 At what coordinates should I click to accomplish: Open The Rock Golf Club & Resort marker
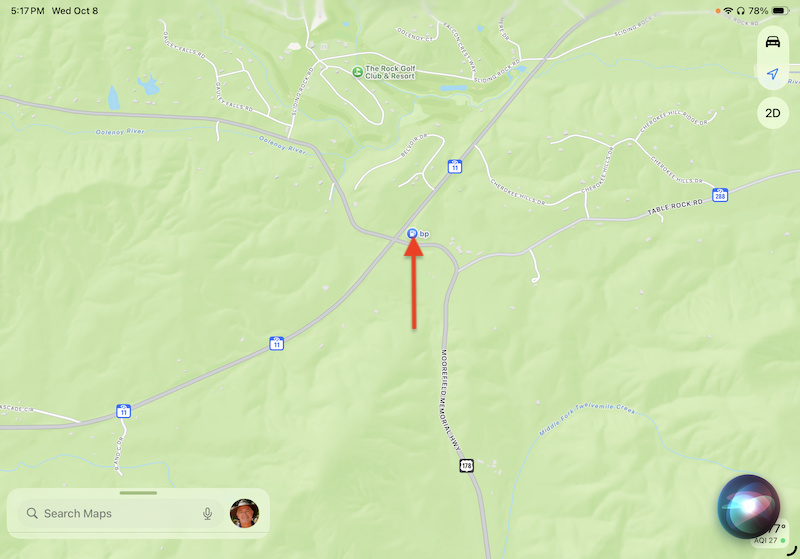(357, 71)
